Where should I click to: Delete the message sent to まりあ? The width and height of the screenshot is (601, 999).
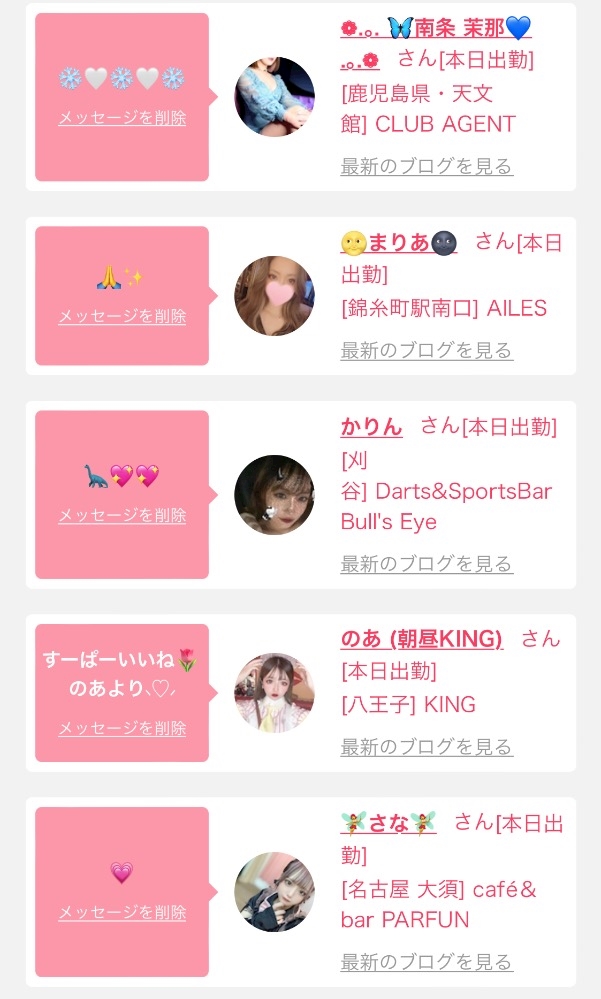[122, 316]
